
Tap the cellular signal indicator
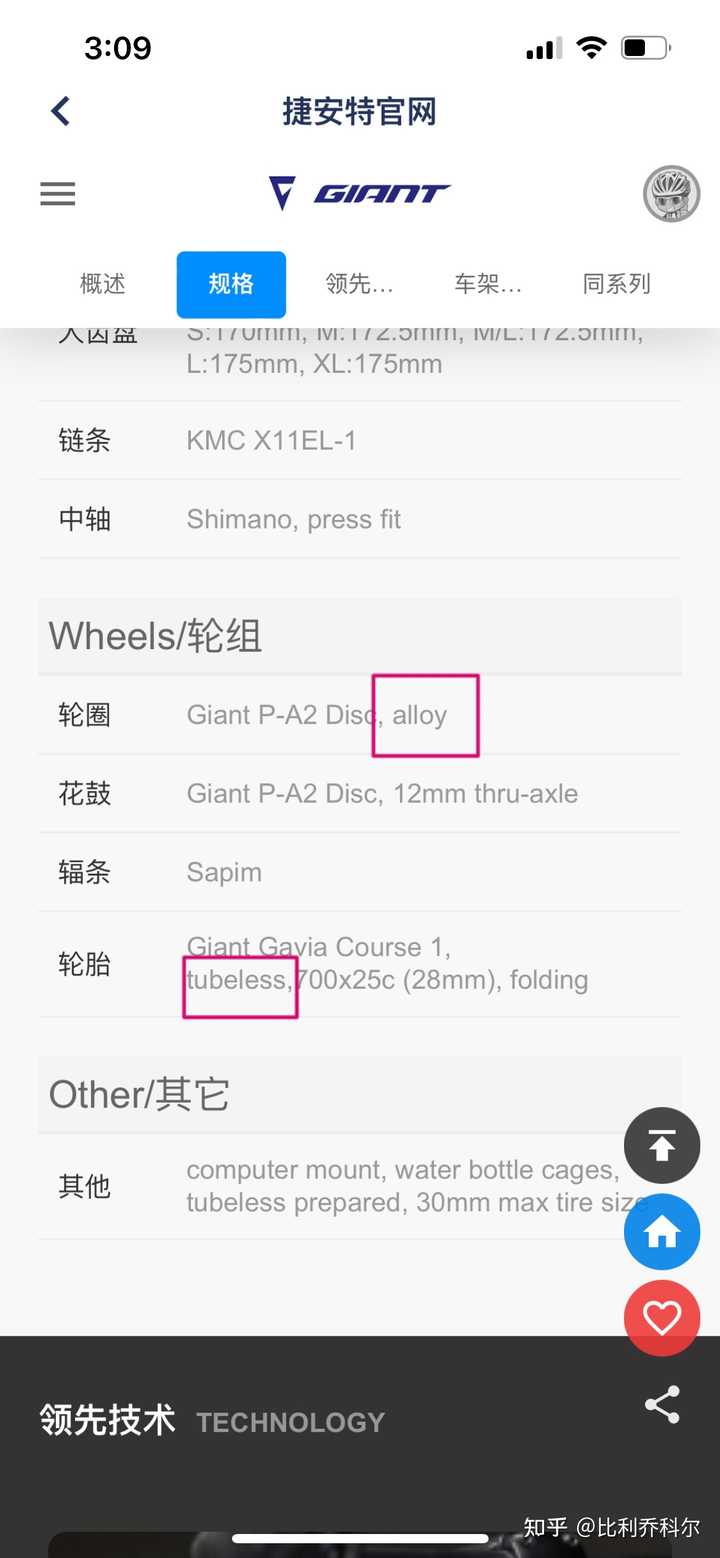543,47
